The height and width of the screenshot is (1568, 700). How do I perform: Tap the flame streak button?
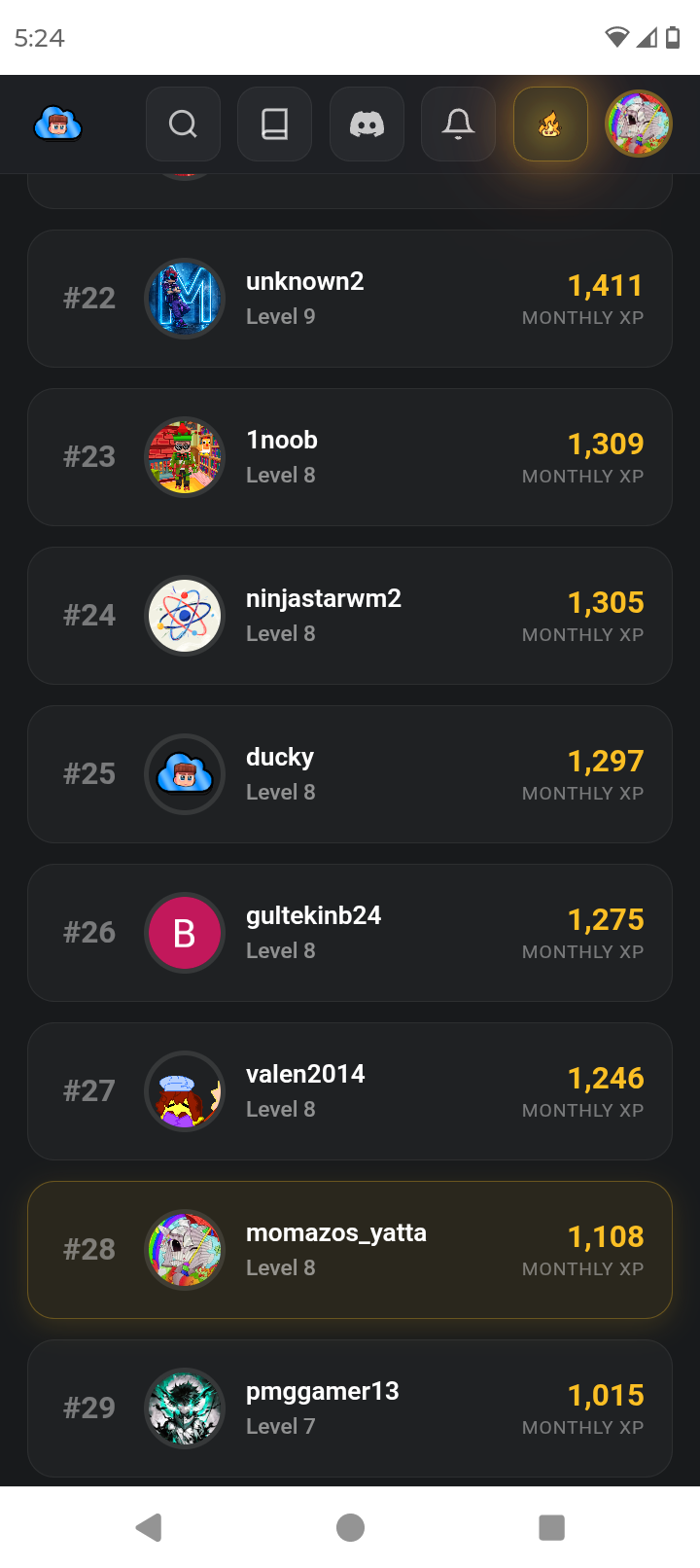tap(550, 125)
